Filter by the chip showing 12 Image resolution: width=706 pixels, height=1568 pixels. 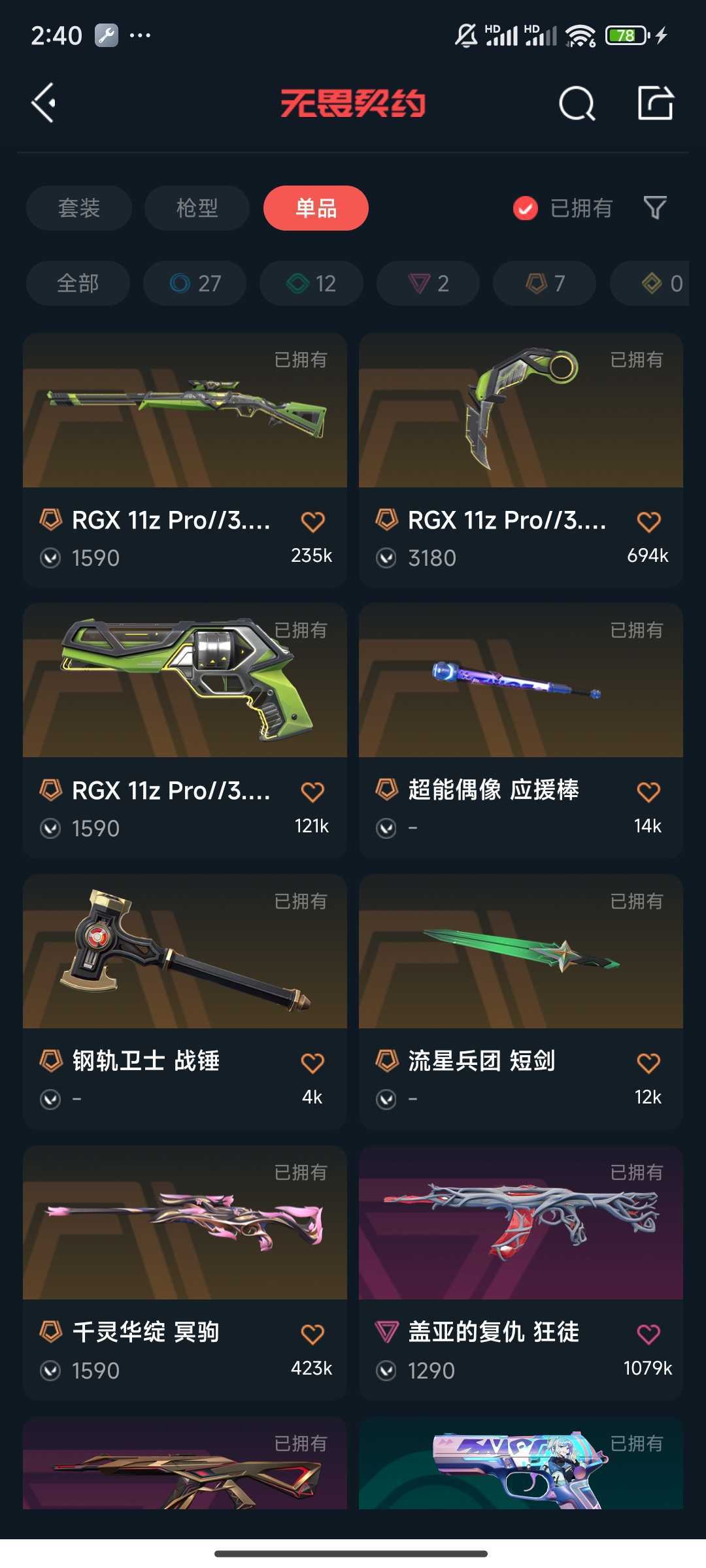tap(311, 283)
